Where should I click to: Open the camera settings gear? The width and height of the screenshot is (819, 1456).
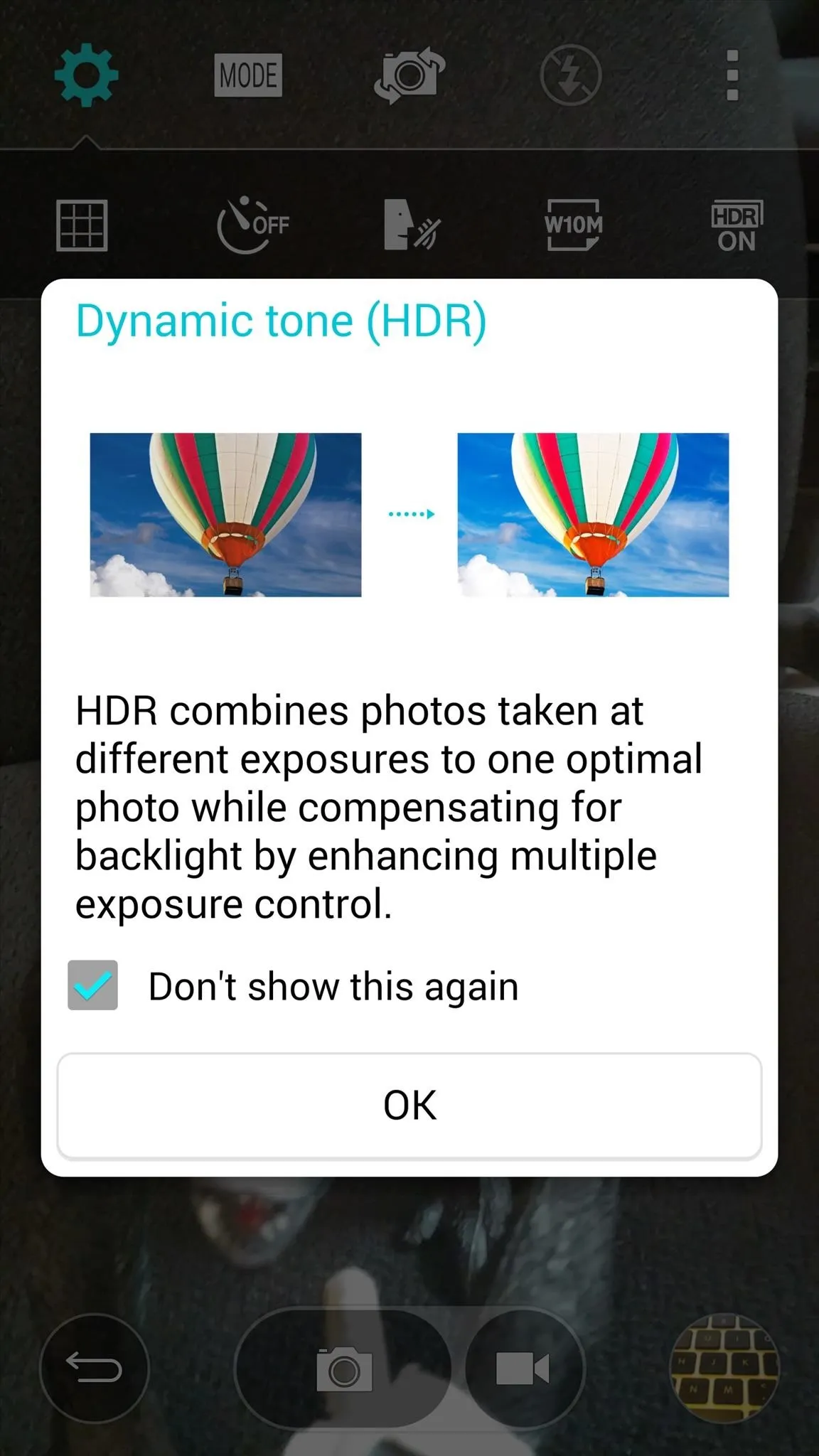[x=86, y=75]
